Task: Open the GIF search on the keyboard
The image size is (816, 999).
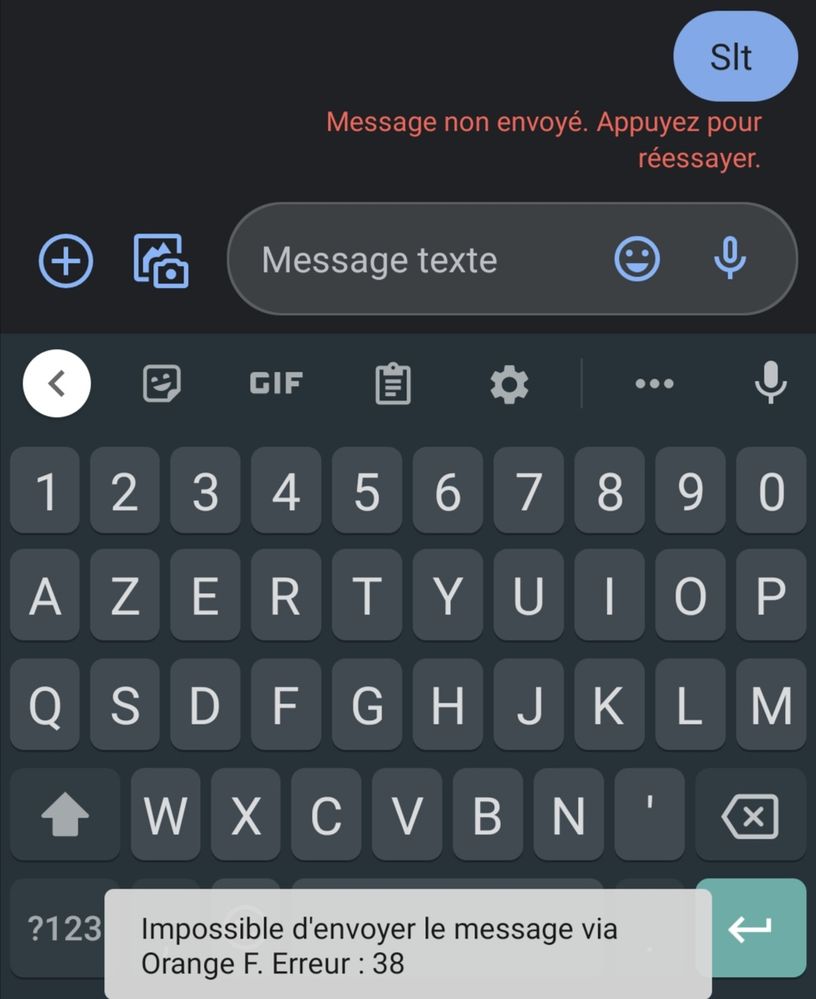Action: 276,383
